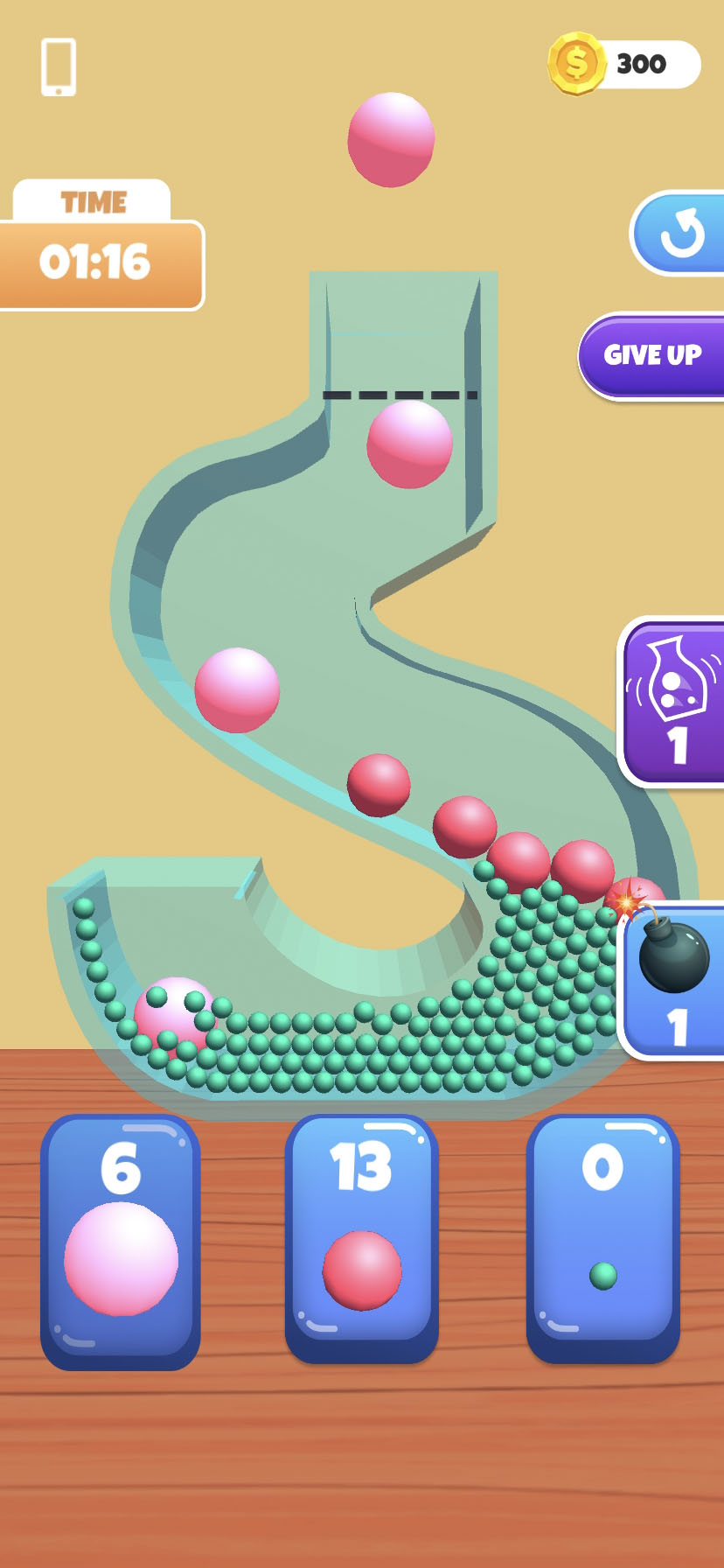Restart the level with the undo arrow
This screenshot has width=724, height=1568.
tap(678, 233)
